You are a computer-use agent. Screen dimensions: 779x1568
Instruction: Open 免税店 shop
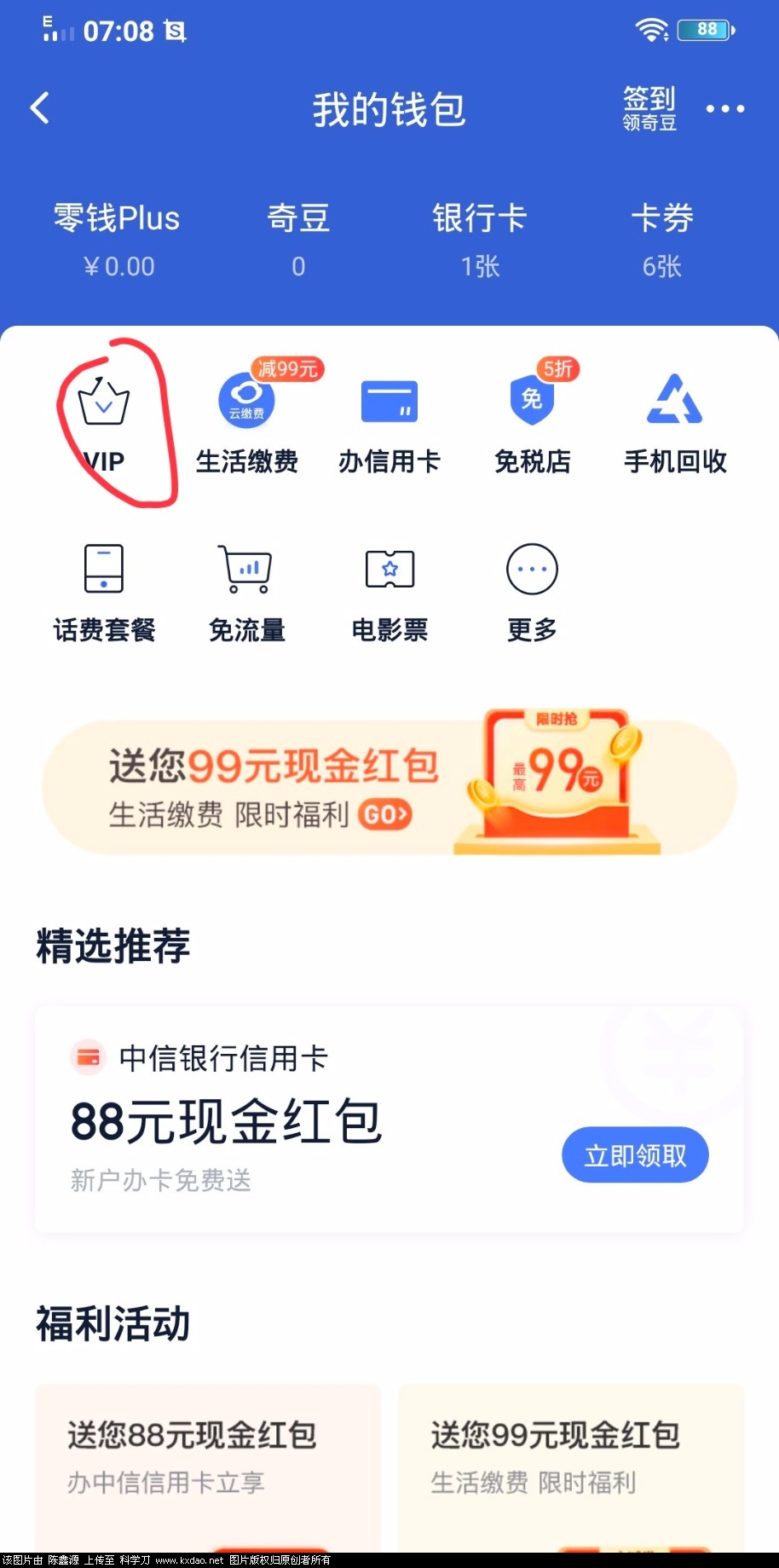pos(533,422)
